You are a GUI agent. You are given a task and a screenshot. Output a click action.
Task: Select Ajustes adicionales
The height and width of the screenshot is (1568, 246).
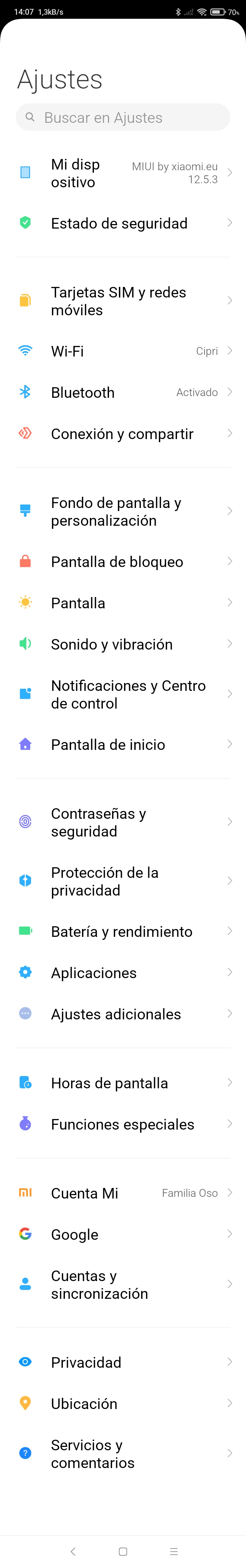[x=122, y=1014]
